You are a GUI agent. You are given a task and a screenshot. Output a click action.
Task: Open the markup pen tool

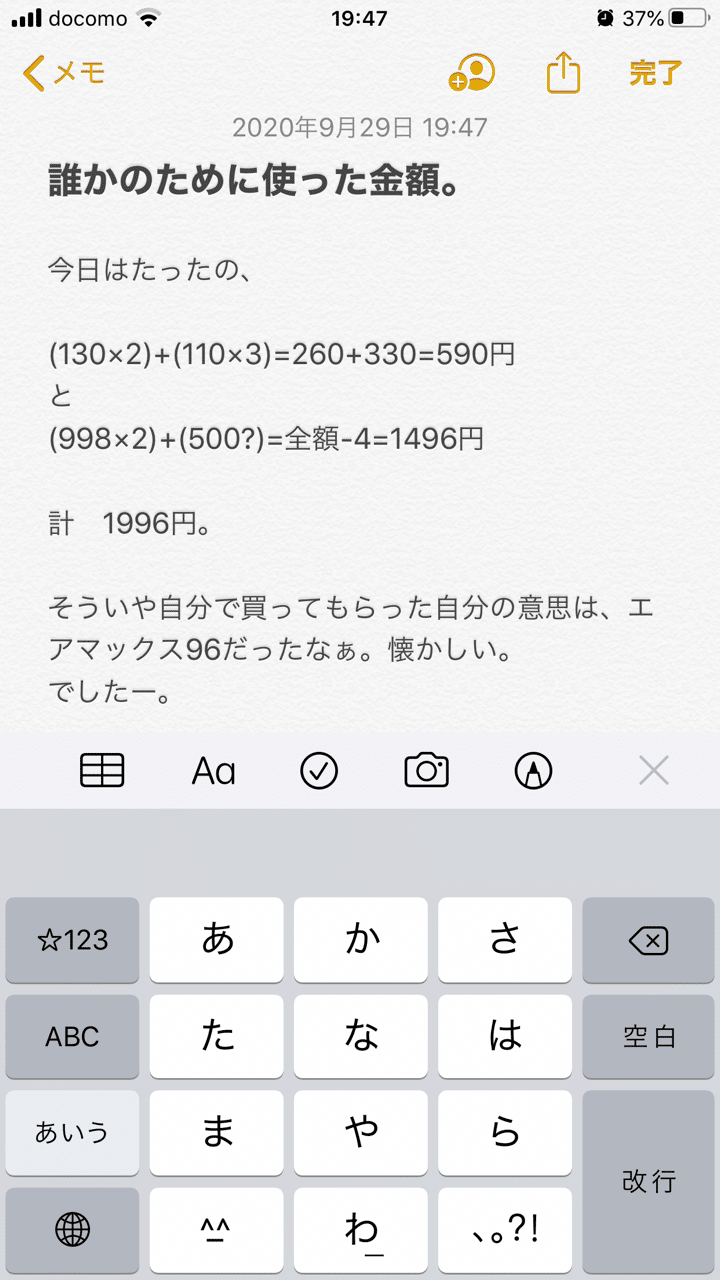(533, 770)
